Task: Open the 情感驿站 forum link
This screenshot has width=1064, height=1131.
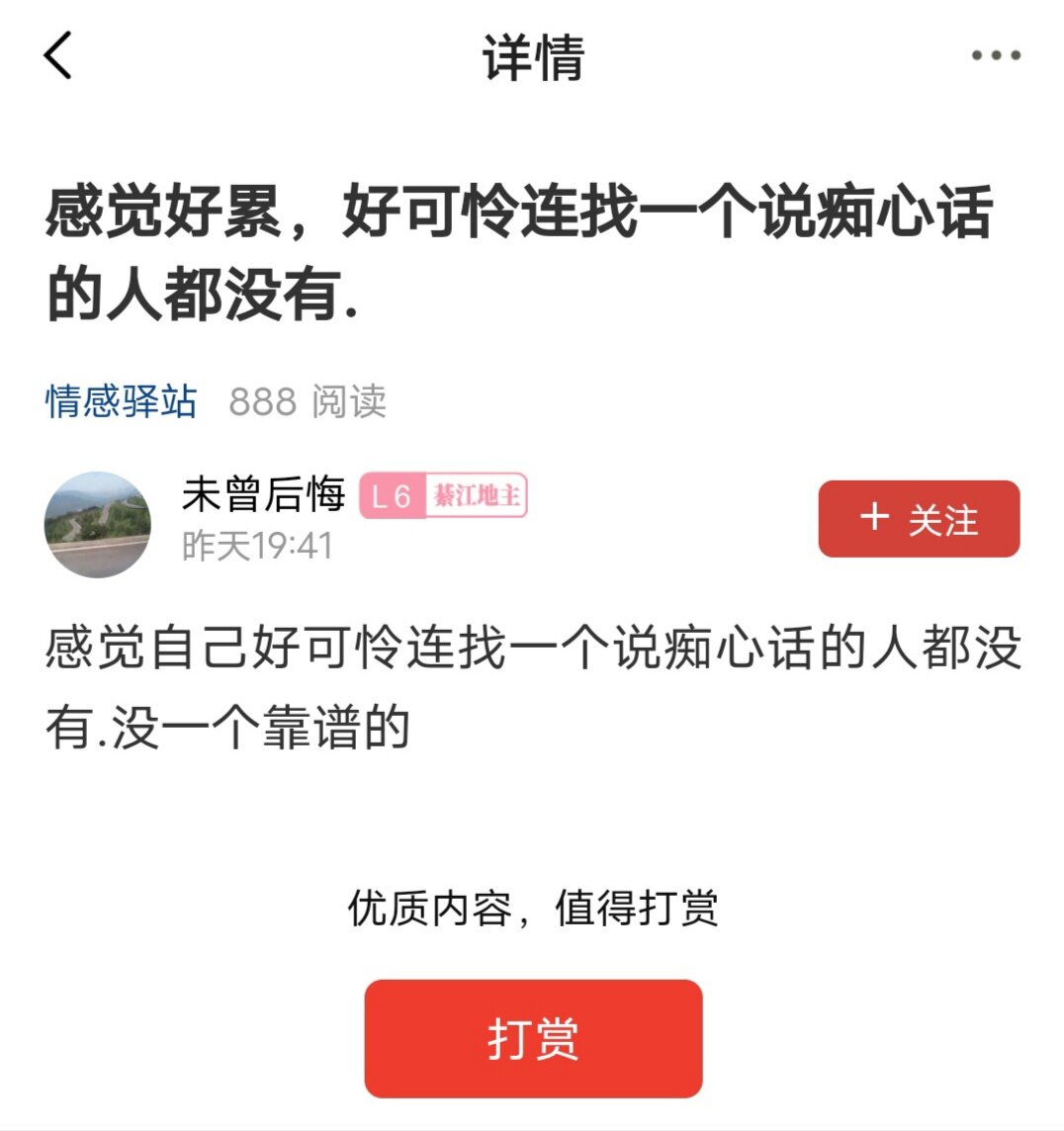Action: [121, 401]
